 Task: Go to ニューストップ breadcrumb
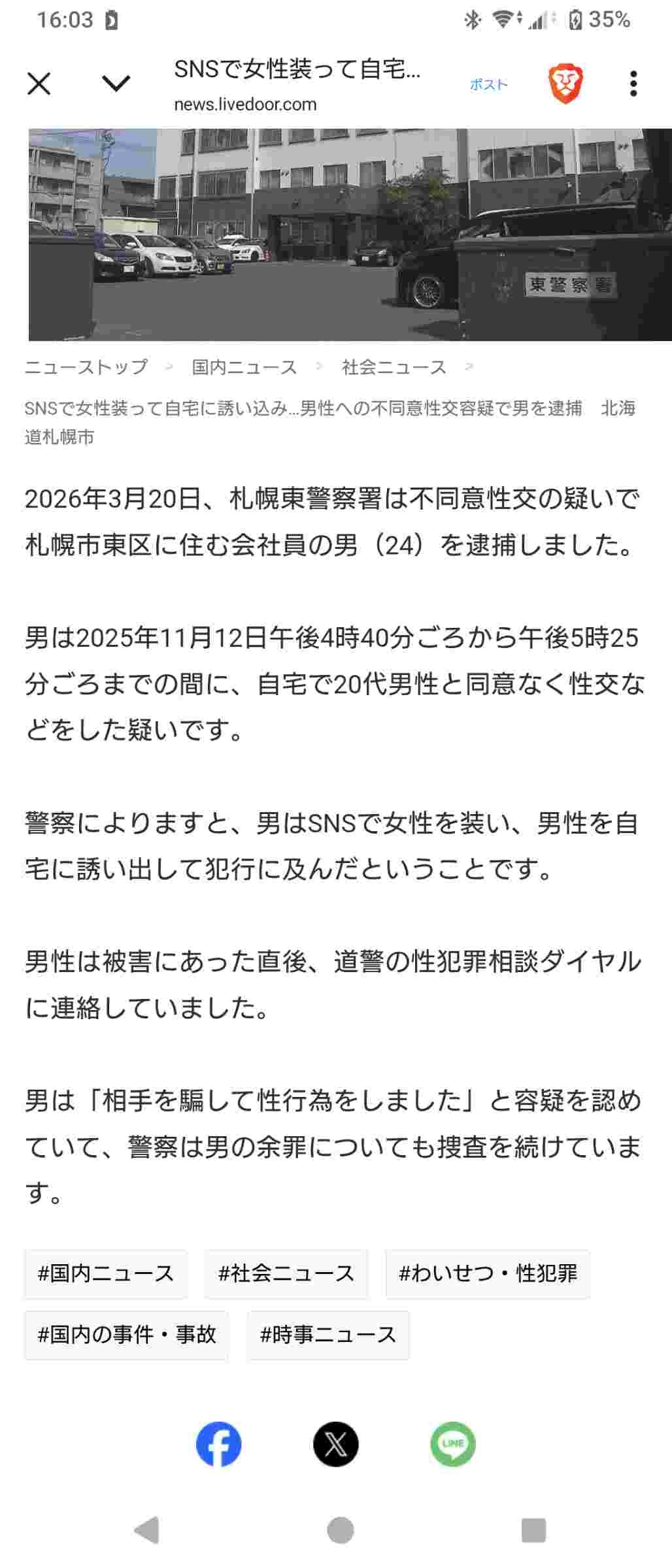pos(86,367)
